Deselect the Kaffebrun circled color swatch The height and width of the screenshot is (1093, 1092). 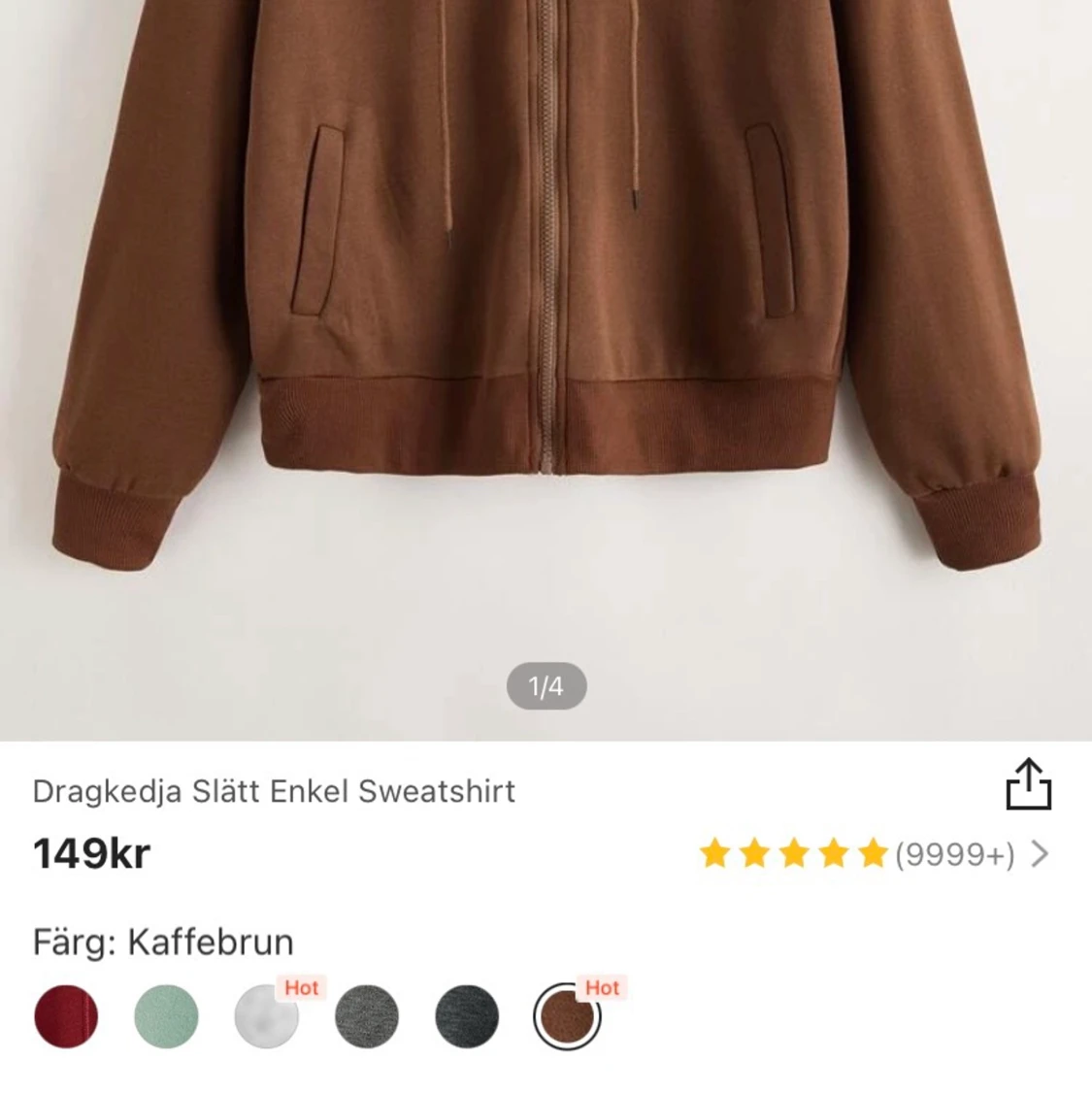(x=566, y=1017)
